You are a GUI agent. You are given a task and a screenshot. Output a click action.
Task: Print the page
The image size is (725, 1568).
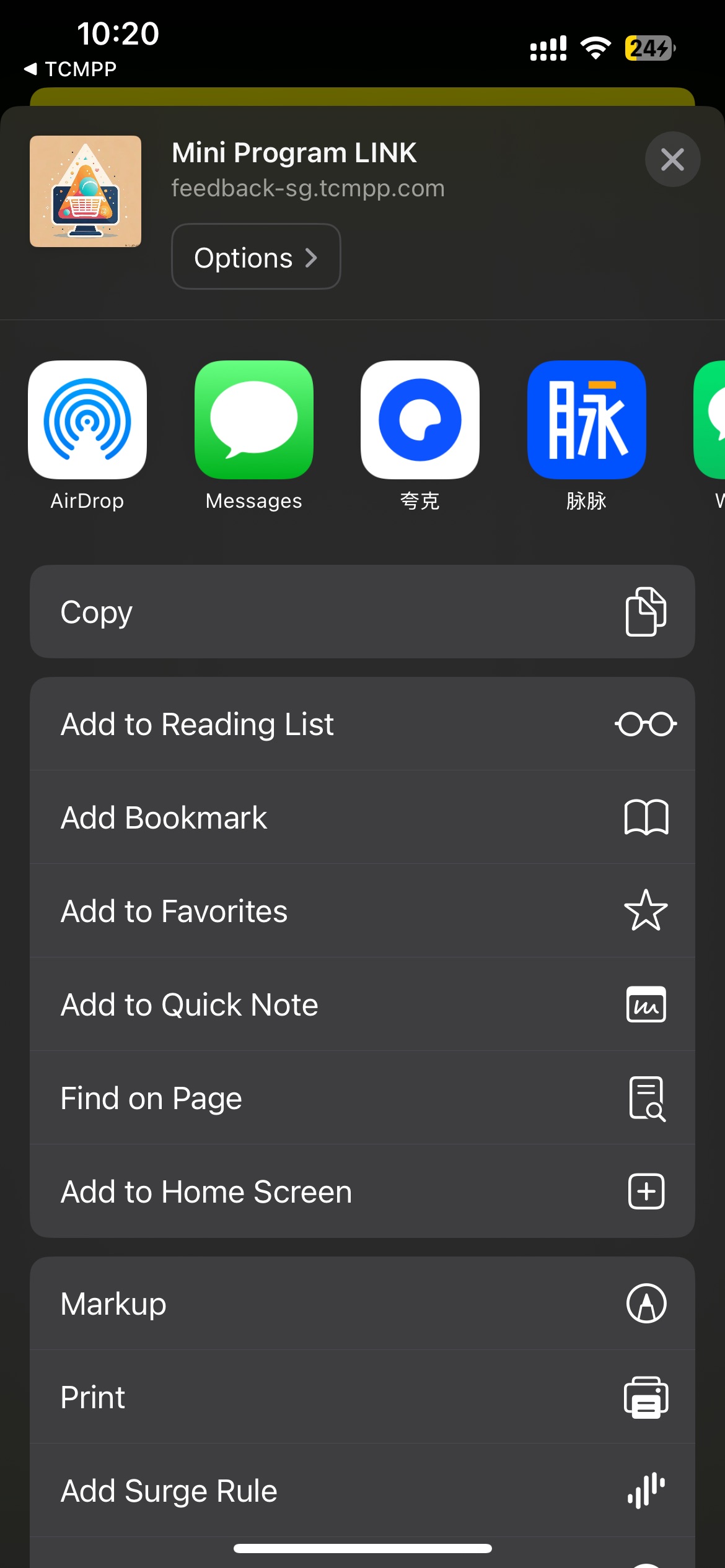click(362, 1397)
